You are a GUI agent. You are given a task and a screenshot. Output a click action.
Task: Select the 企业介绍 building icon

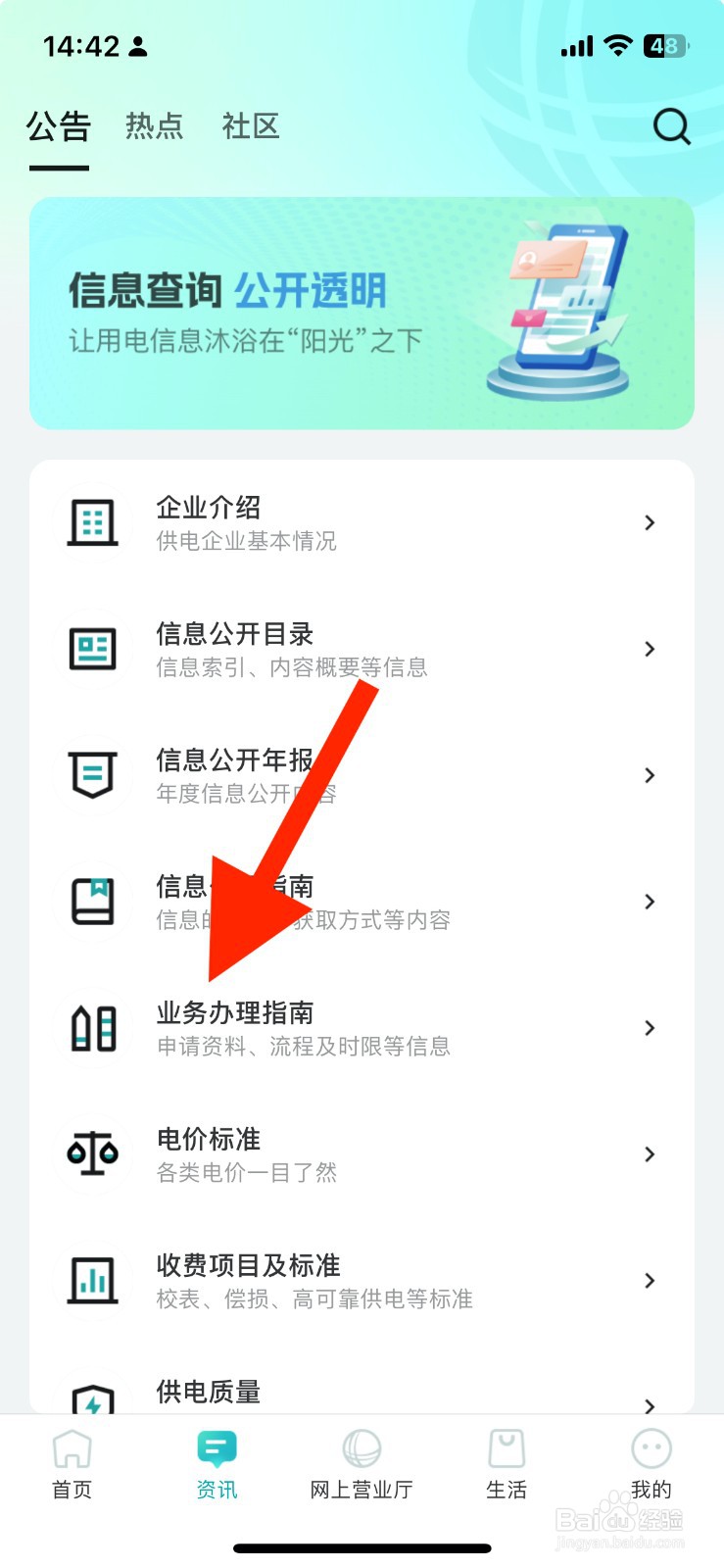pos(93,521)
